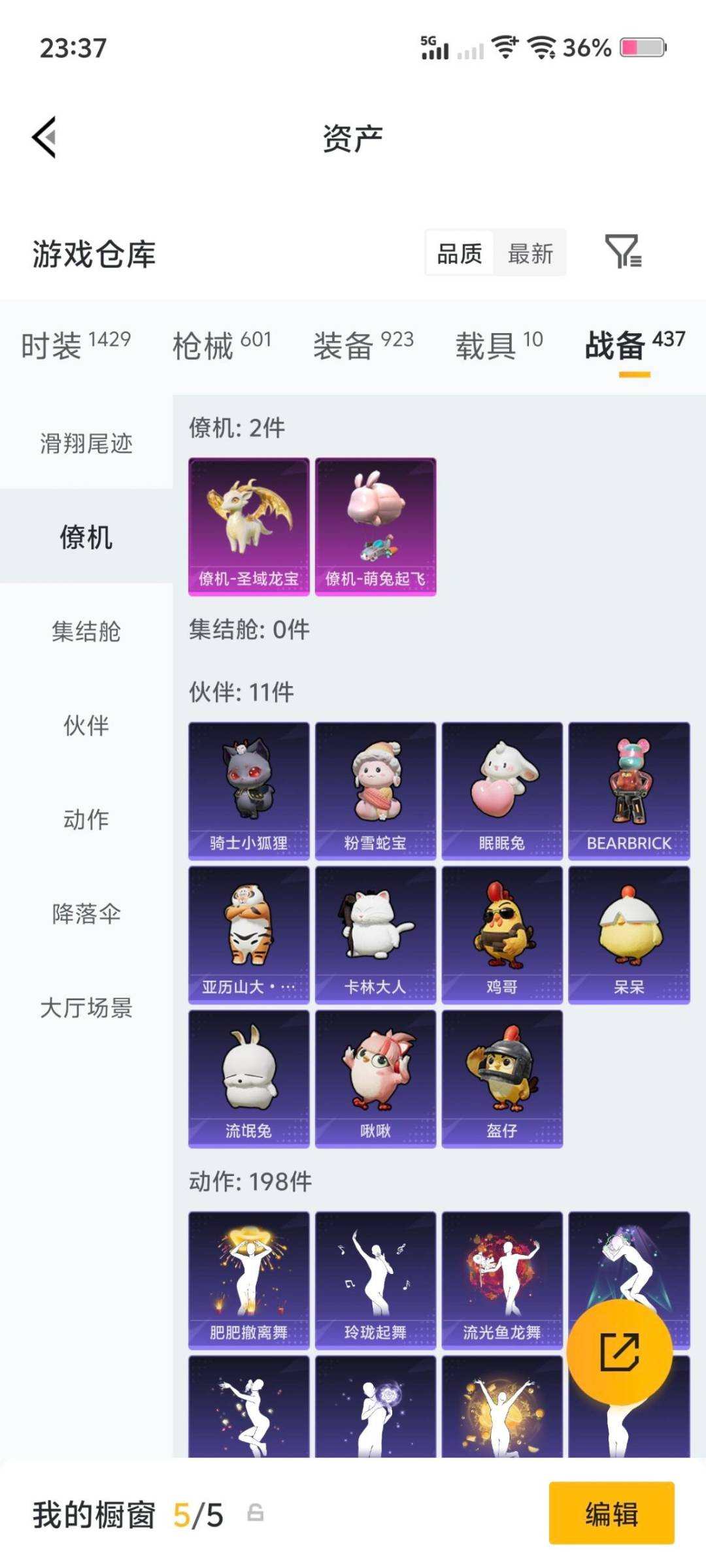Tap the back arrow to leave 资产 page

click(x=43, y=137)
